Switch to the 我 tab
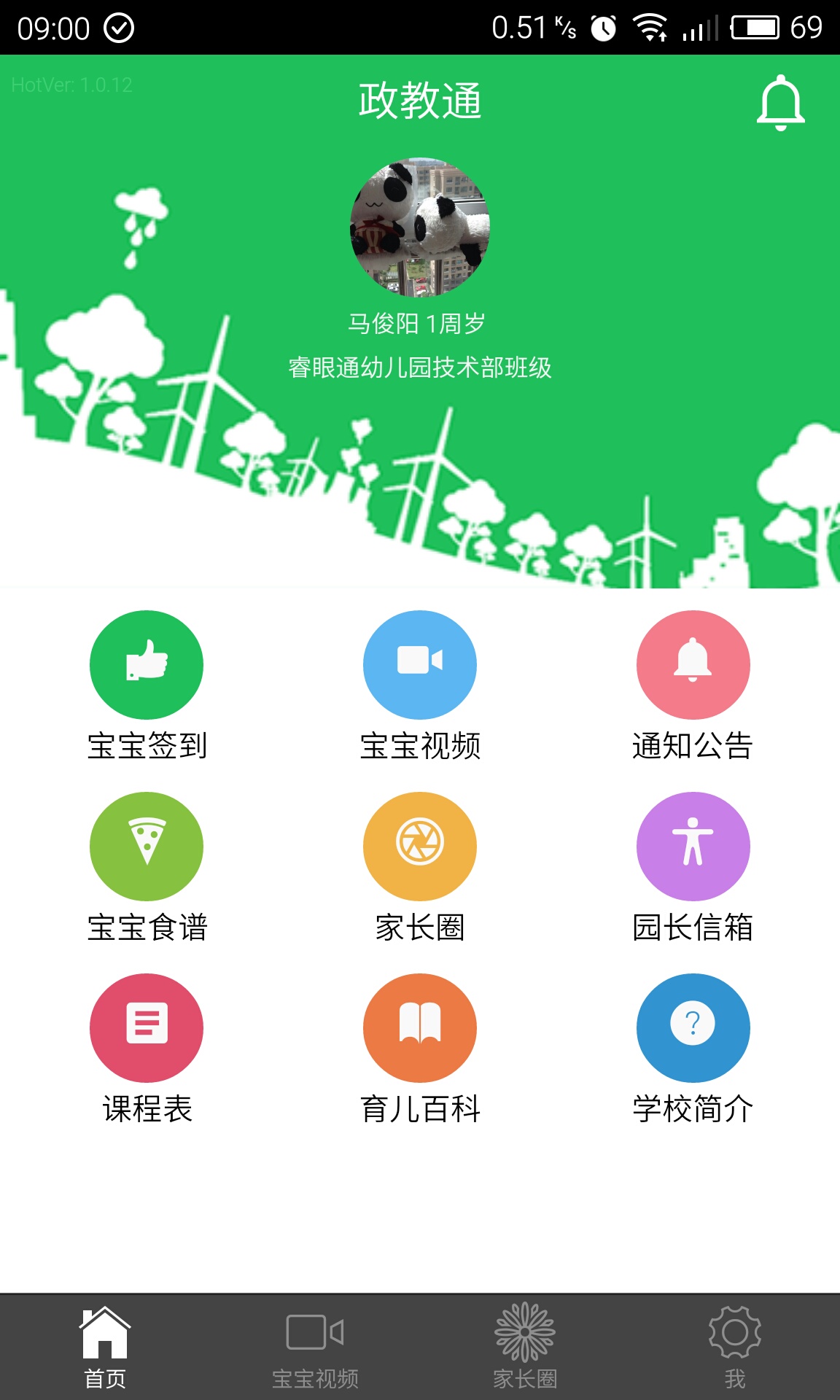This screenshot has height=1400, width=840. point(736,1353)
